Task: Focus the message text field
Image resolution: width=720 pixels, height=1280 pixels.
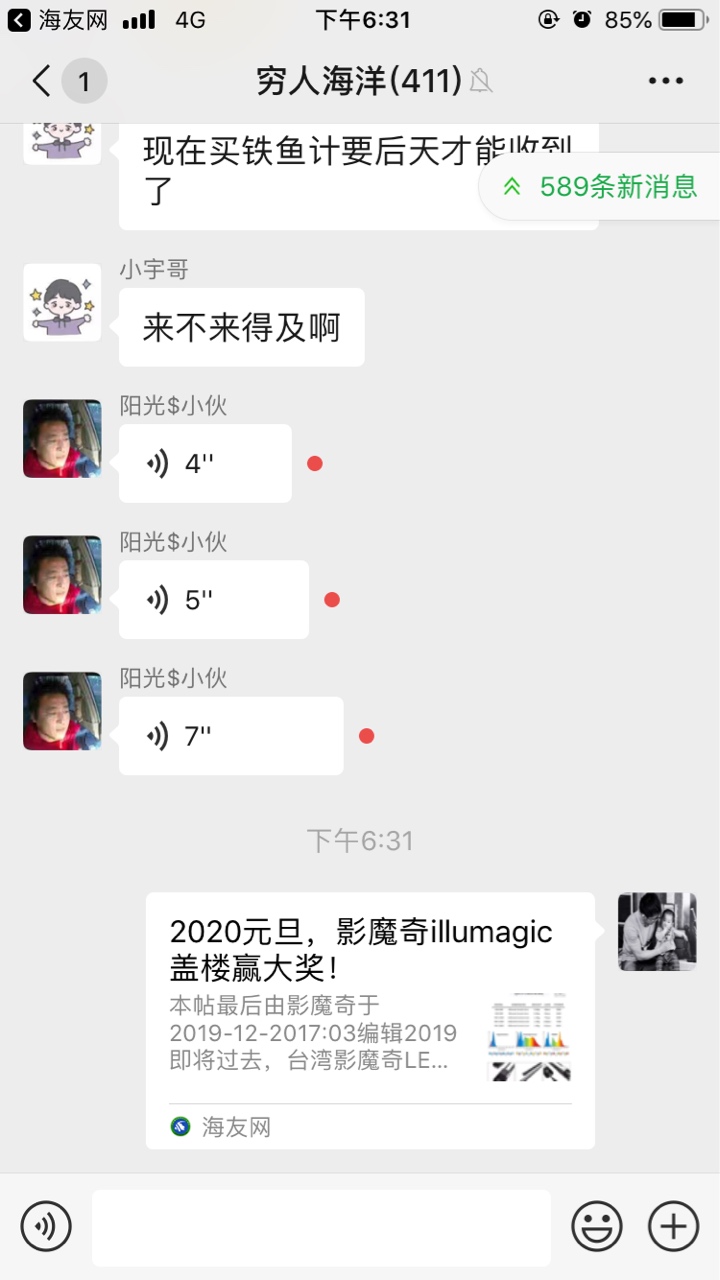Action: [321, 1227]
